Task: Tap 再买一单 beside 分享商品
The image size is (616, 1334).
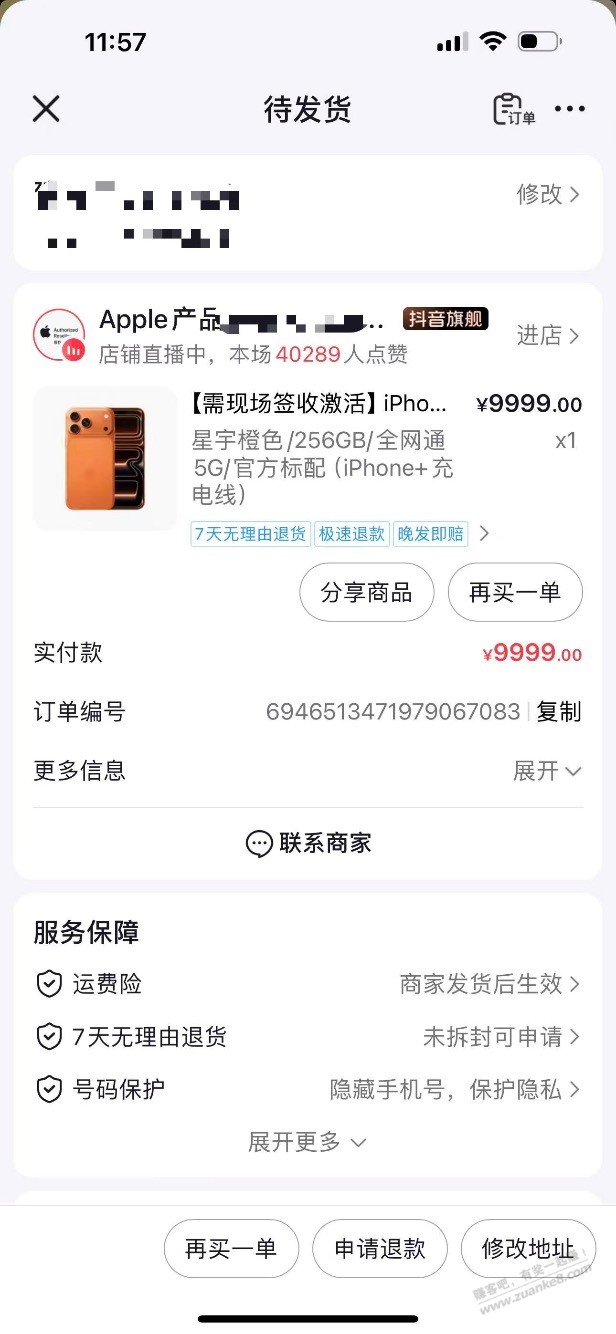Action: 515,592
